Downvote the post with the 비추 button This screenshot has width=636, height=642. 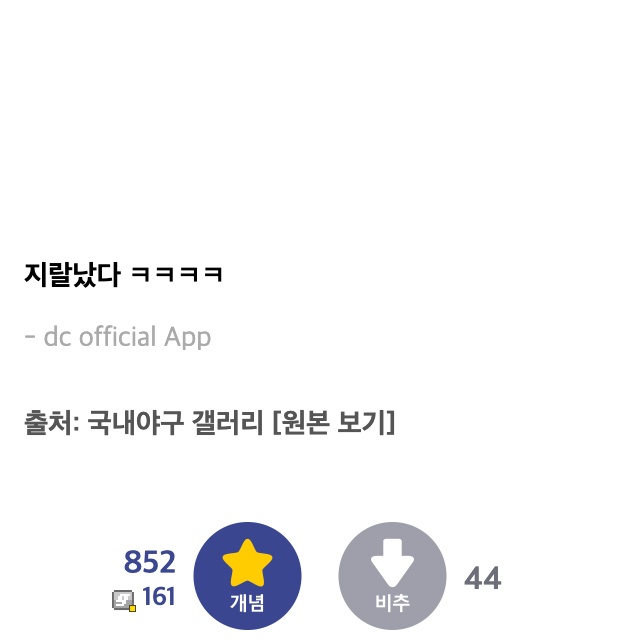pyautogui.click(x=392, y=576)
